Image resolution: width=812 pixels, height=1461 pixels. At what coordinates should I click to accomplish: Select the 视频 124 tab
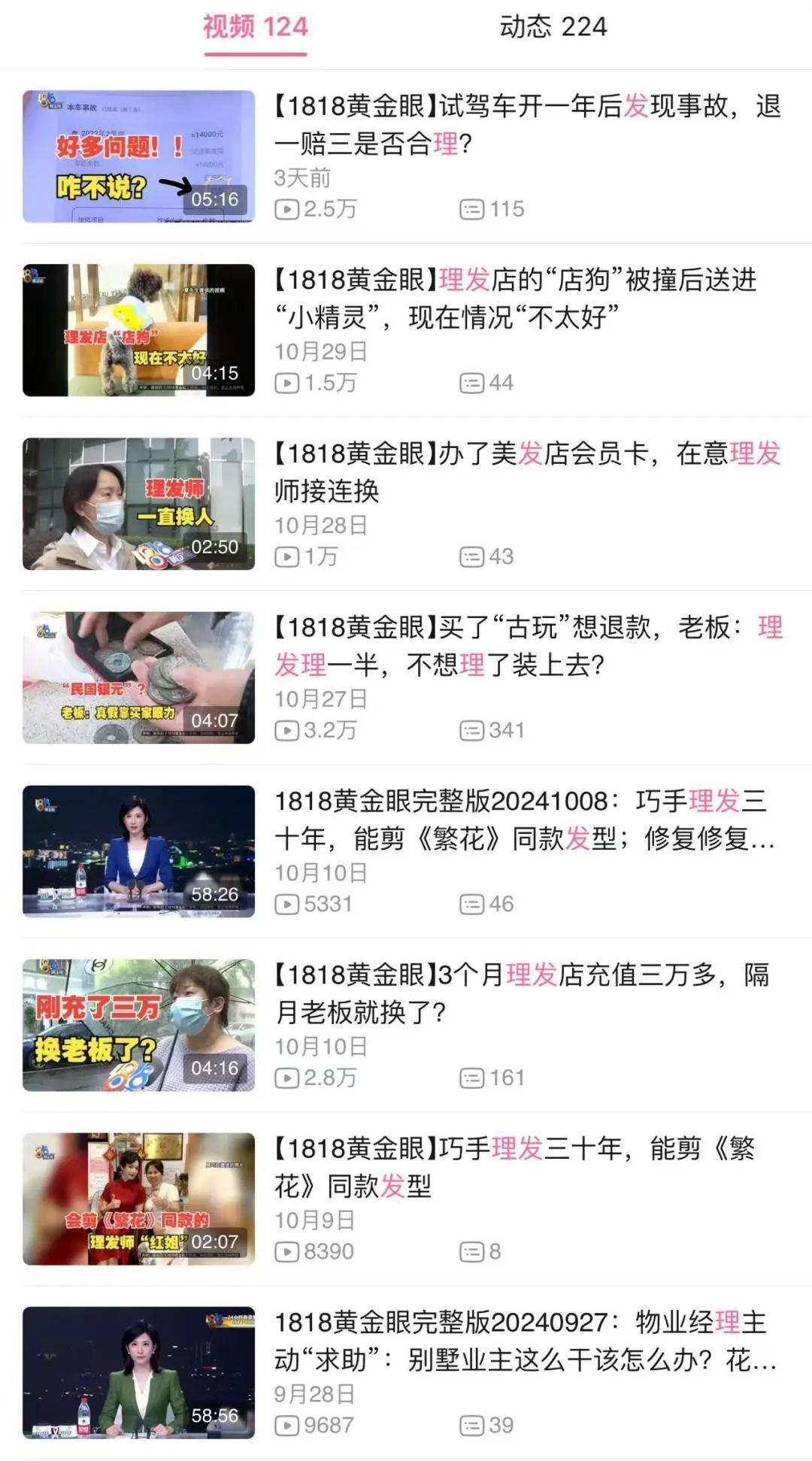[x=255, y=28]
